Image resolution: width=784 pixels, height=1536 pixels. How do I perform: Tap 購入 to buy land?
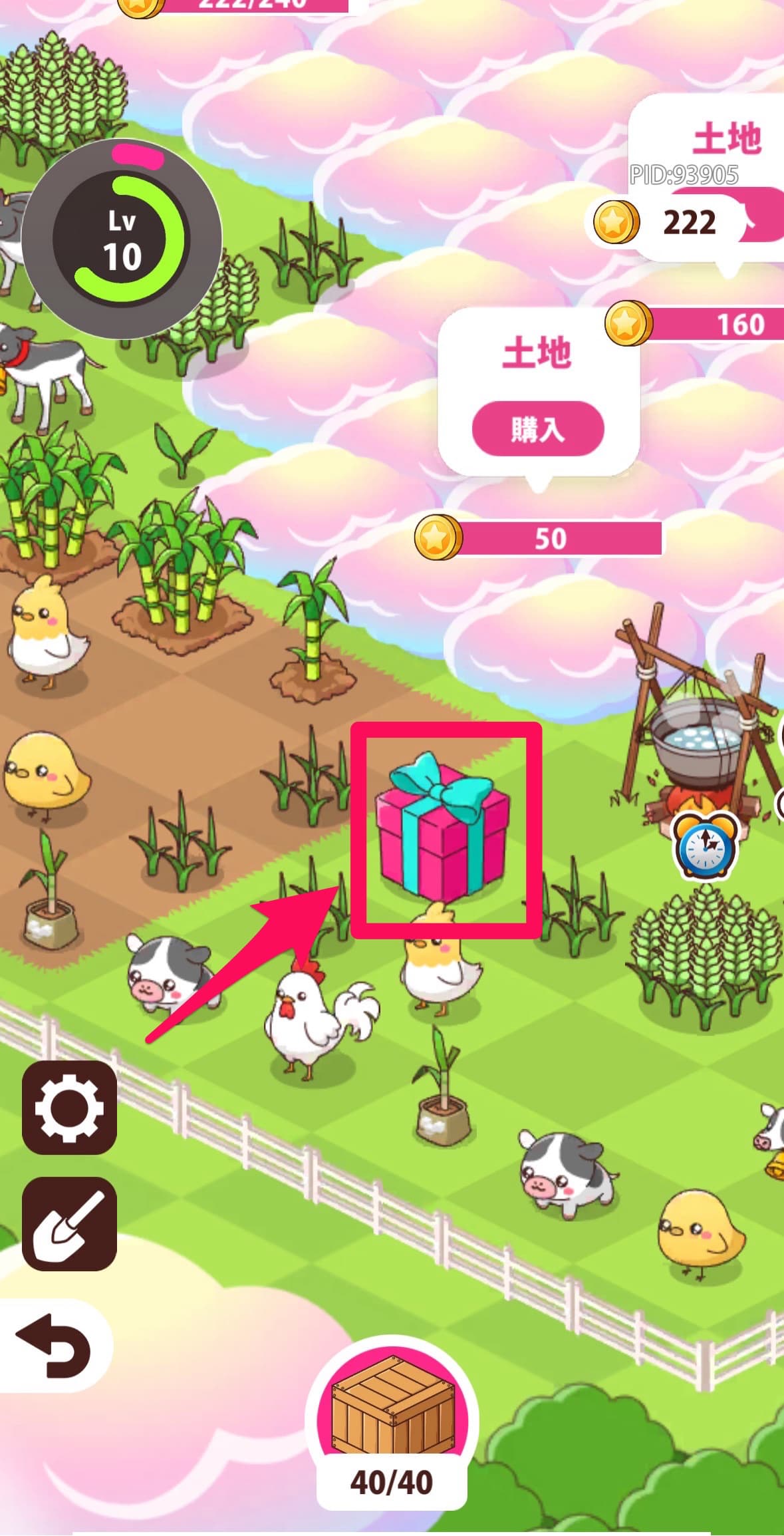537,429
